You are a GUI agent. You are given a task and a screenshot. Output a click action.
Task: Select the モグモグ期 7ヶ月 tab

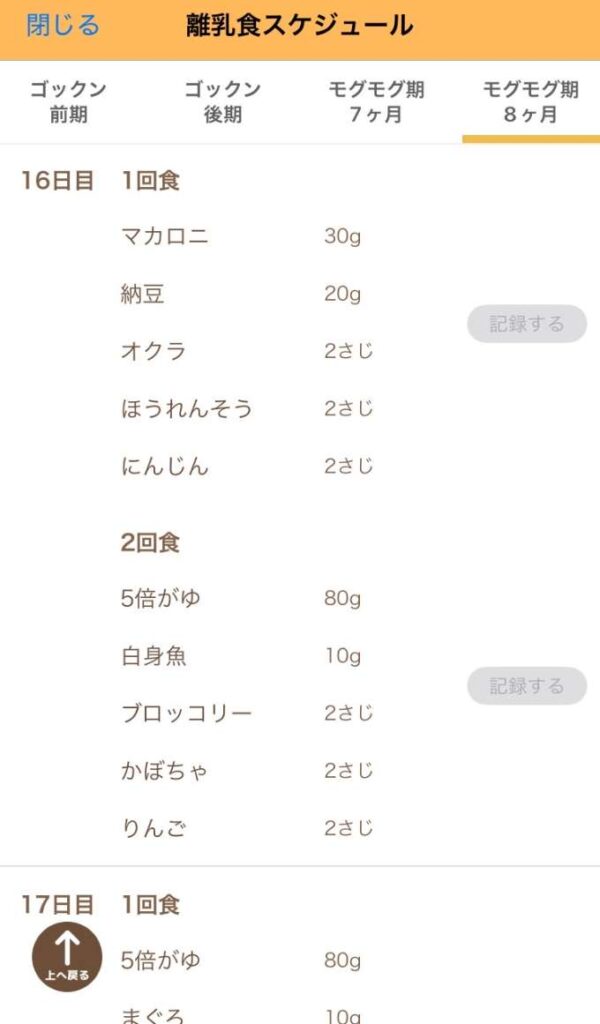(x=376, y=102)
